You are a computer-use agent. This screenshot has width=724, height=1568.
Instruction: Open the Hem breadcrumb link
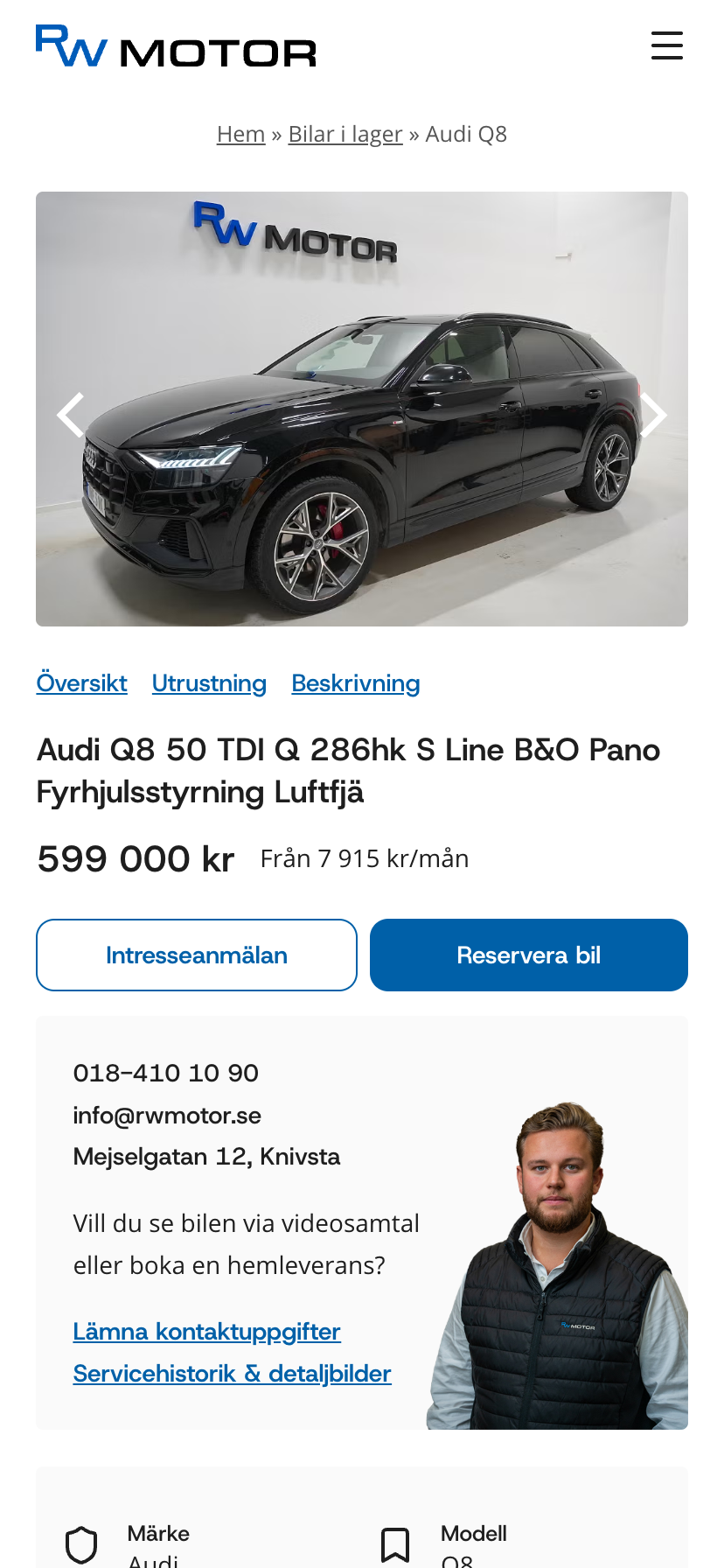coord(240,134)
